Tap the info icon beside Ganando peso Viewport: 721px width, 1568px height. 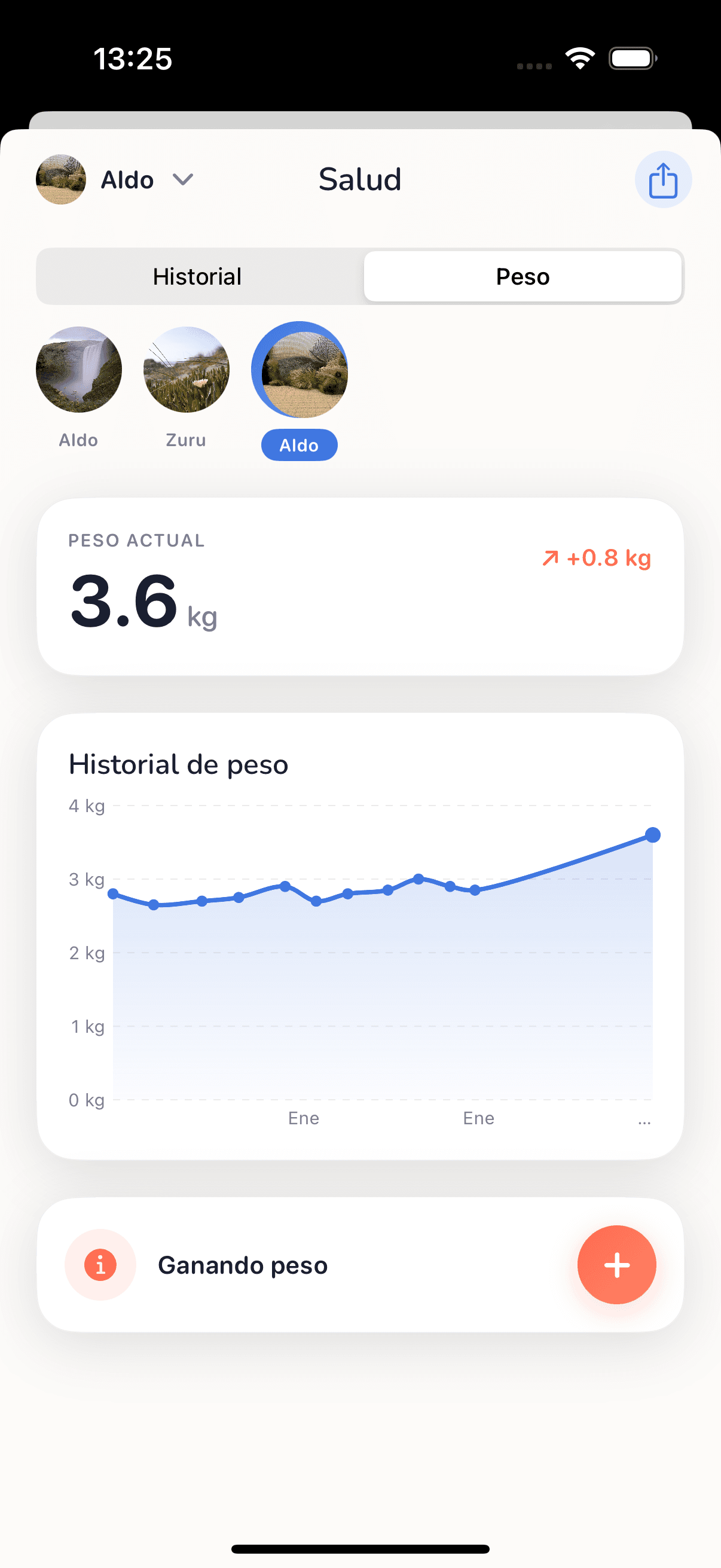[100, 1265]
